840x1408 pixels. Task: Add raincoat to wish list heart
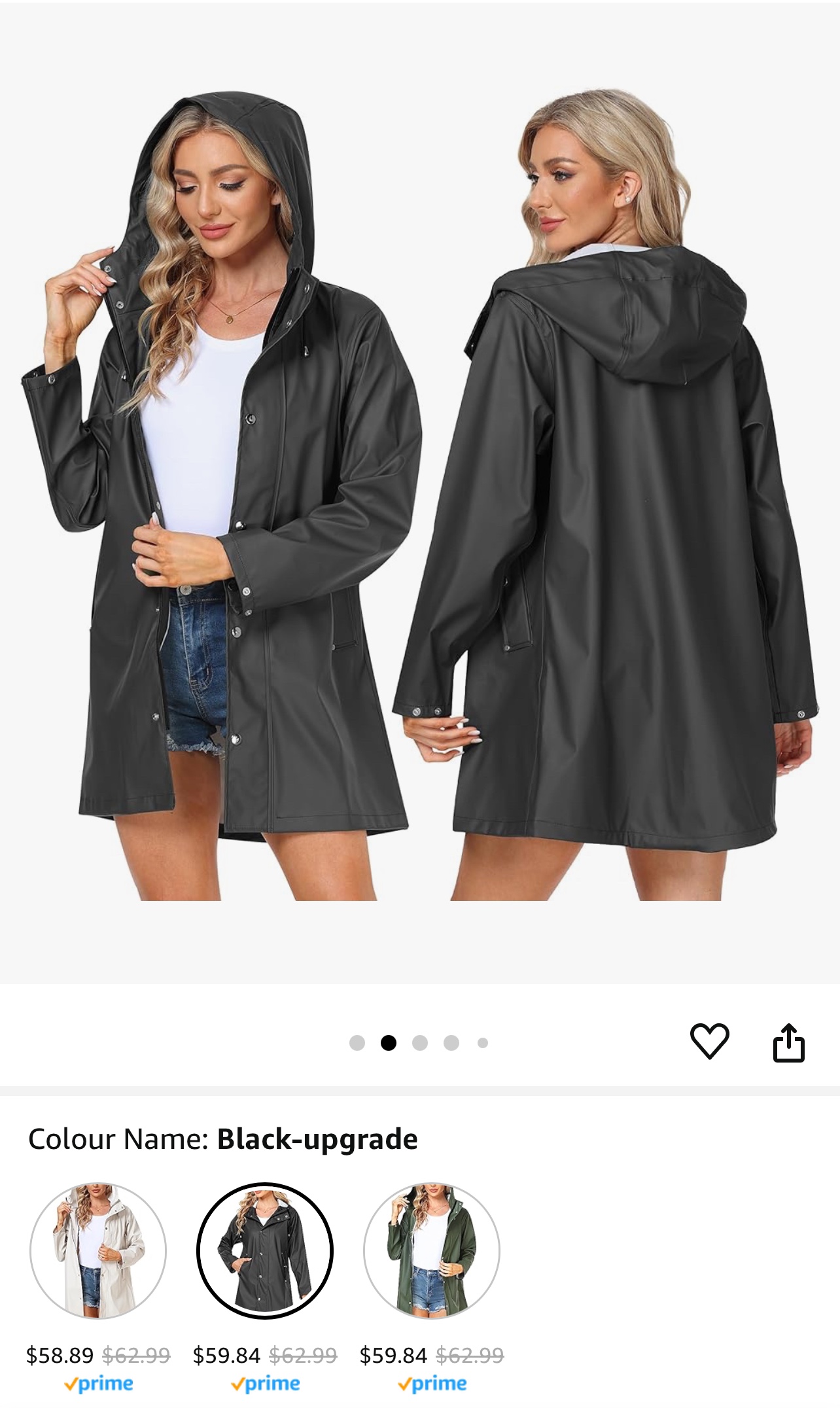pyautogui.click(x=709, y=1041)
